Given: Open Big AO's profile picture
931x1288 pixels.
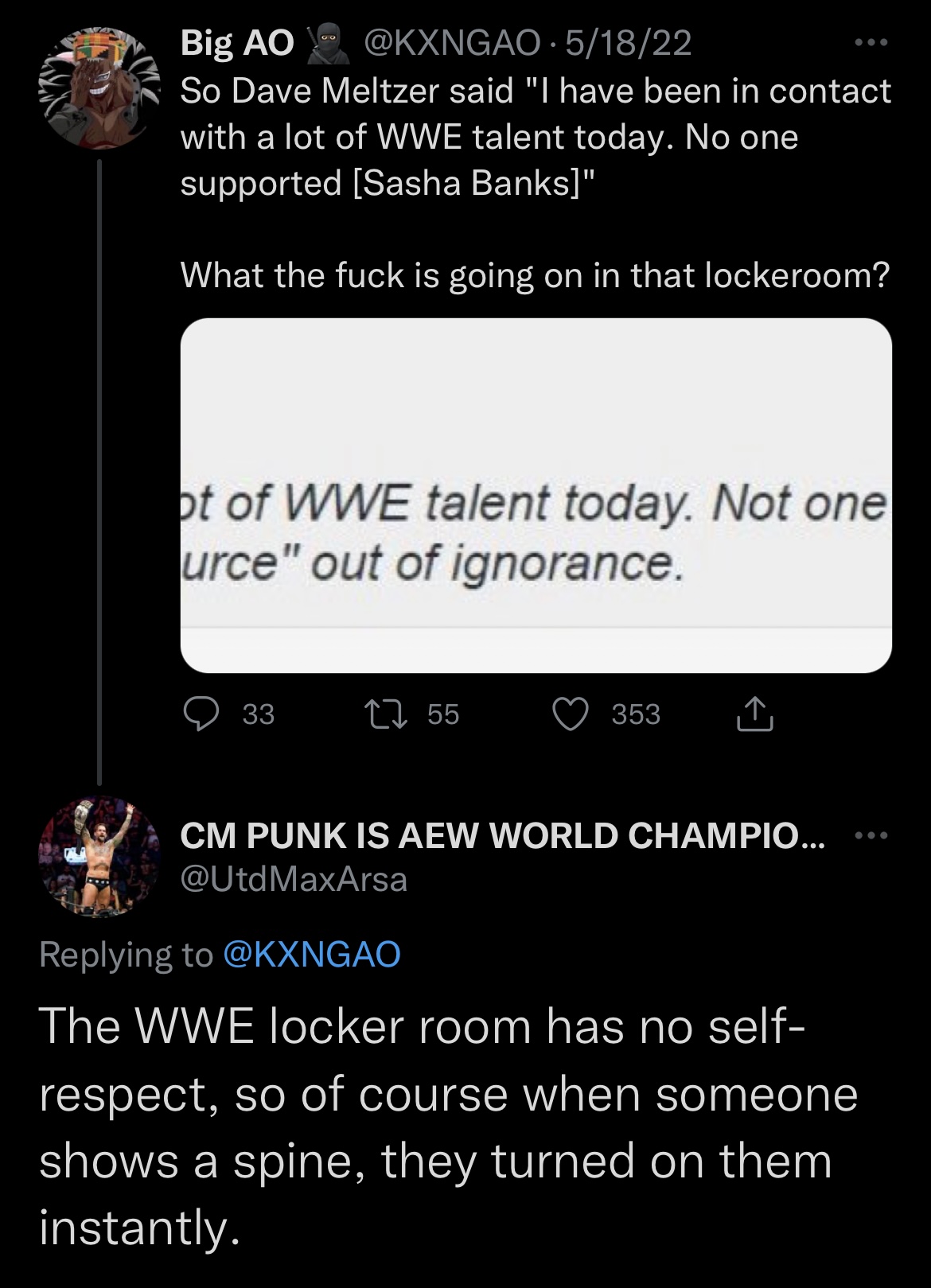Looking at the screenshot, I should coord(99,89).
